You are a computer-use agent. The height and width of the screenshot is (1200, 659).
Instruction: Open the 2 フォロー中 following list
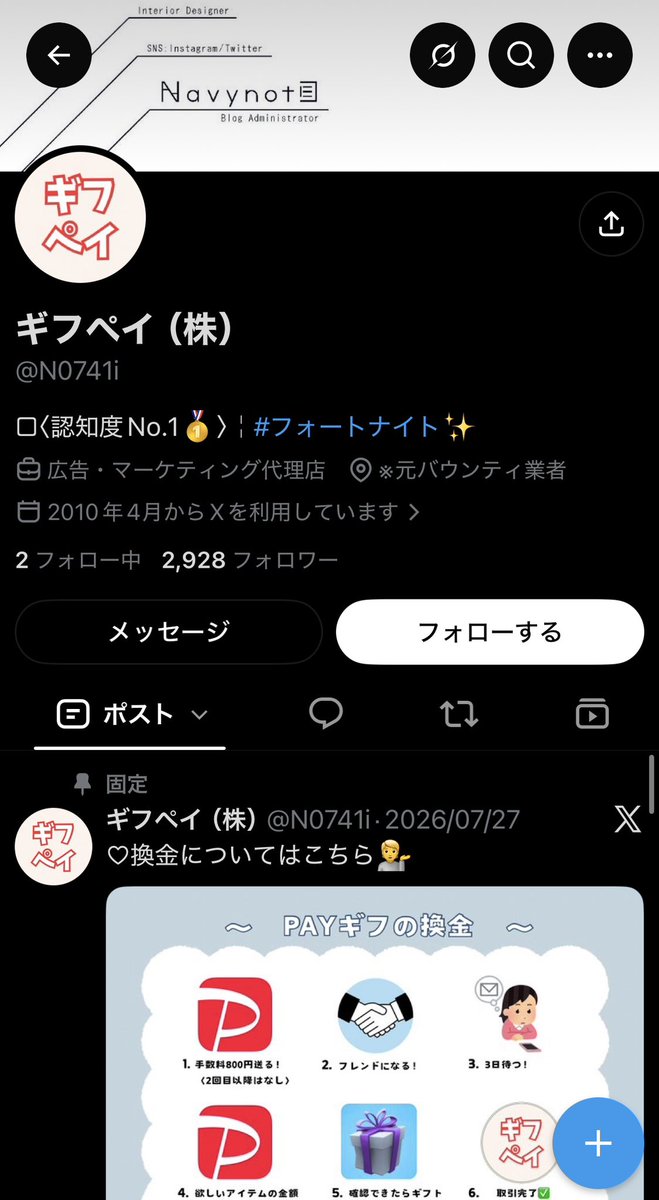[x=79, y=560]
